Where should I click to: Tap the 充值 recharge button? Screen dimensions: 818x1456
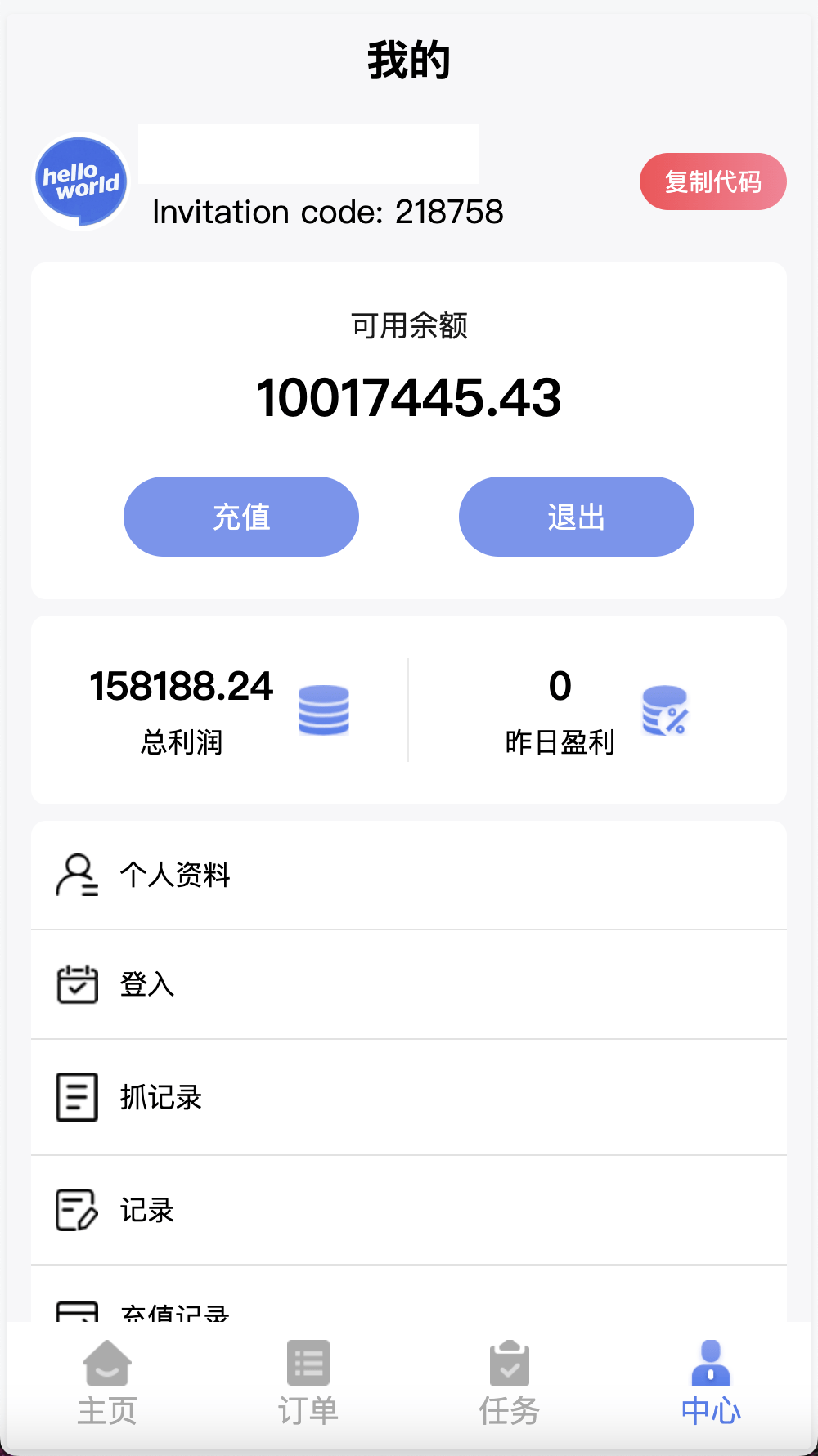[x=241, y=517]
